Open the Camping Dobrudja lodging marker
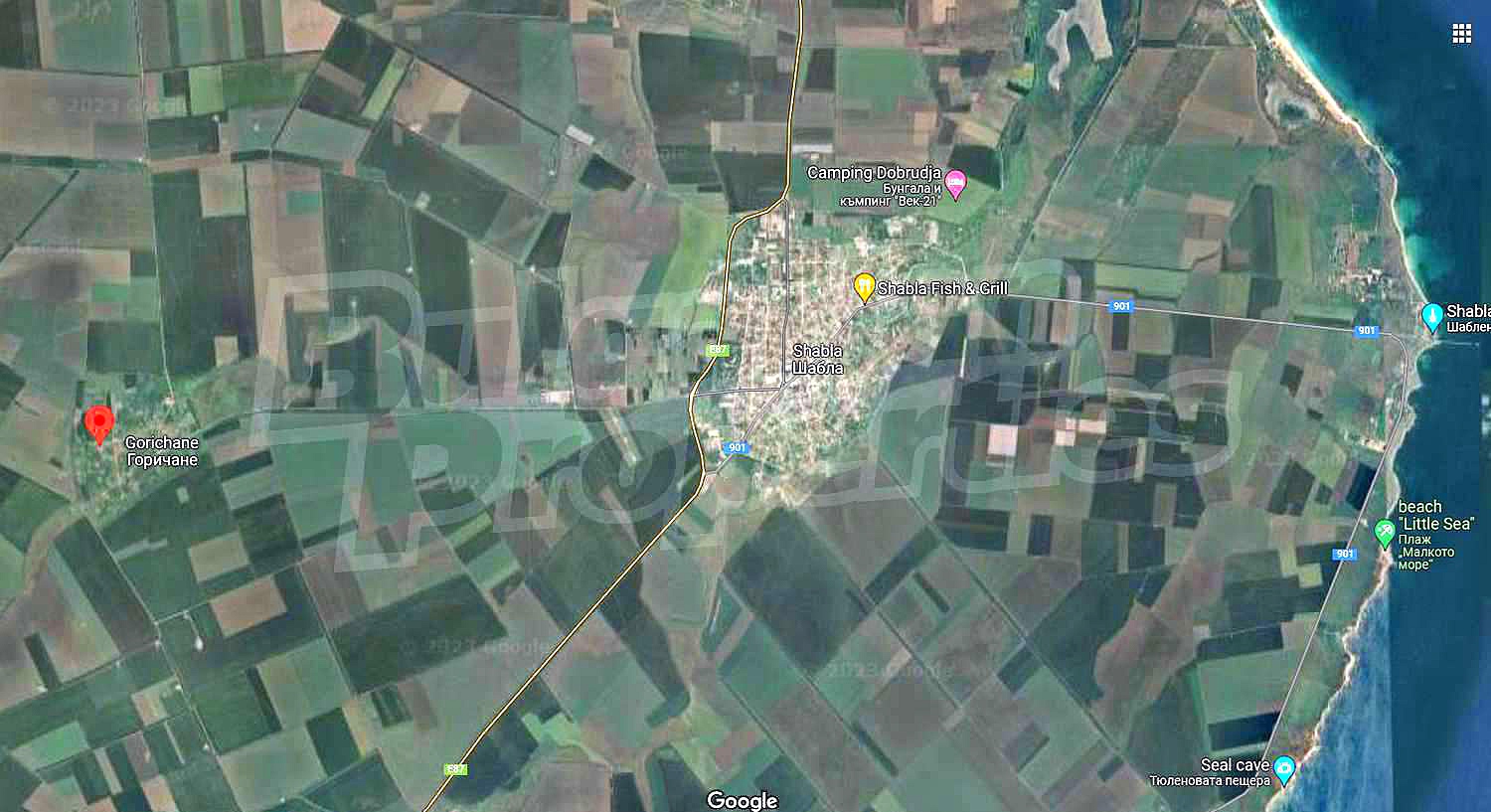Viewport: 1491px width, 812px height. tap(955, 183)
